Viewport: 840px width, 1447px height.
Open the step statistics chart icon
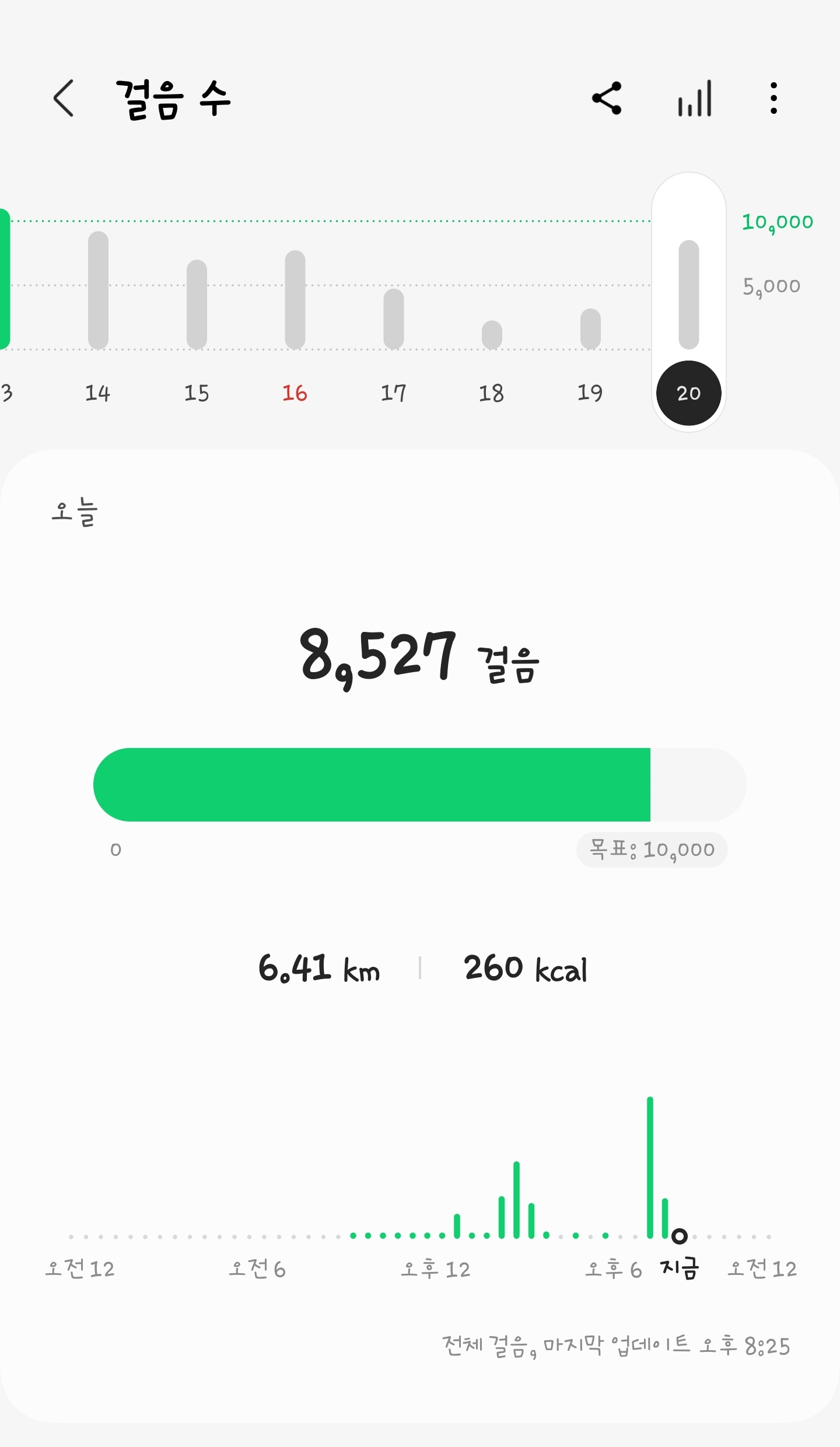694,98
